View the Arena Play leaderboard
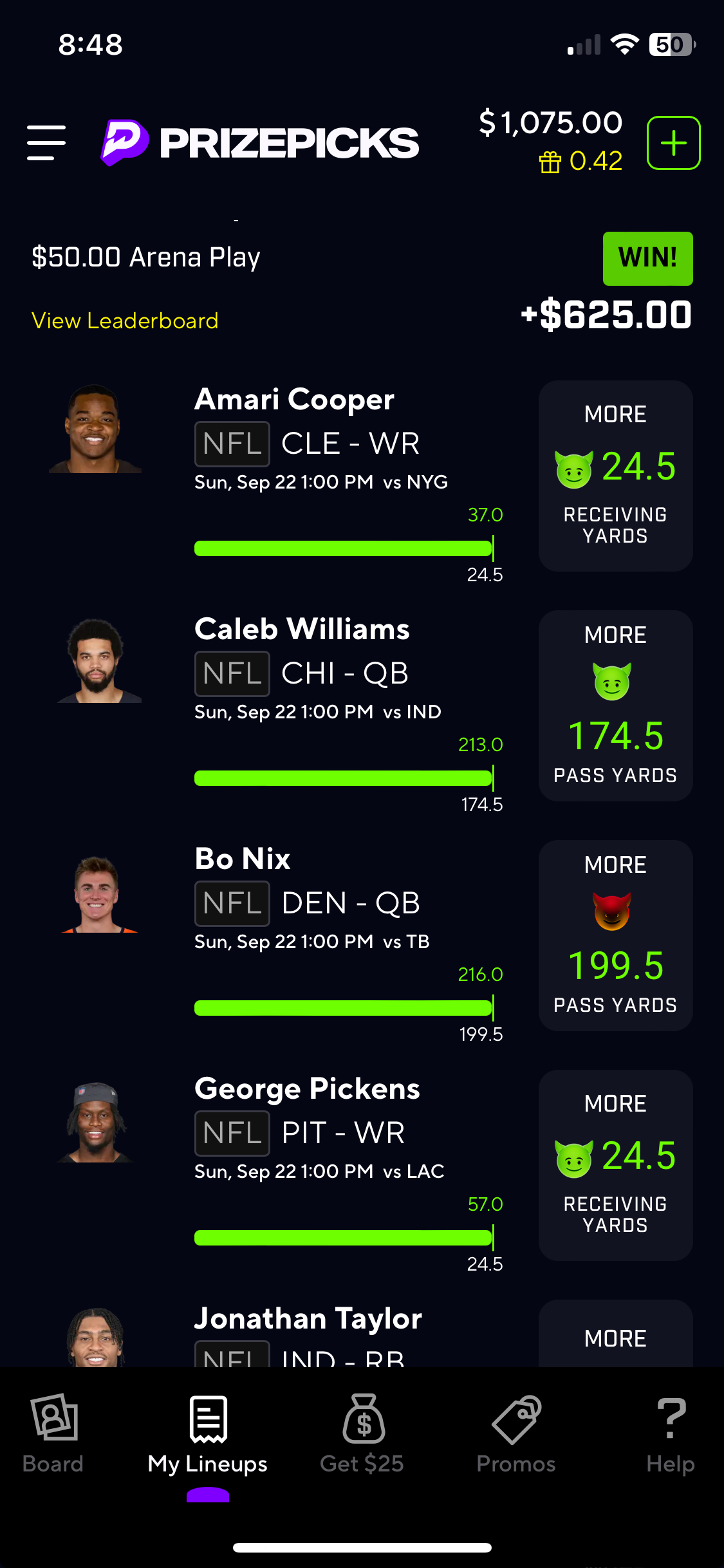This screenshot has height=1568, width=724. [x=125, y=321]
